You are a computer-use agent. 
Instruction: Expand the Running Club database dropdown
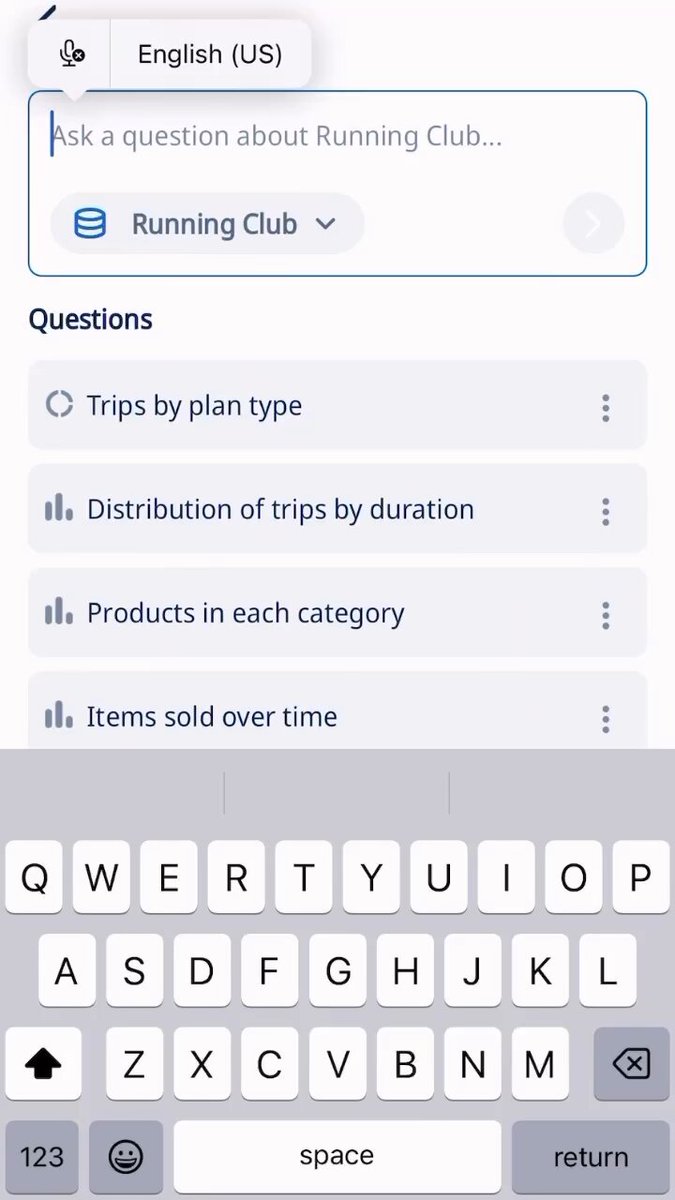(x=207, y=224)
